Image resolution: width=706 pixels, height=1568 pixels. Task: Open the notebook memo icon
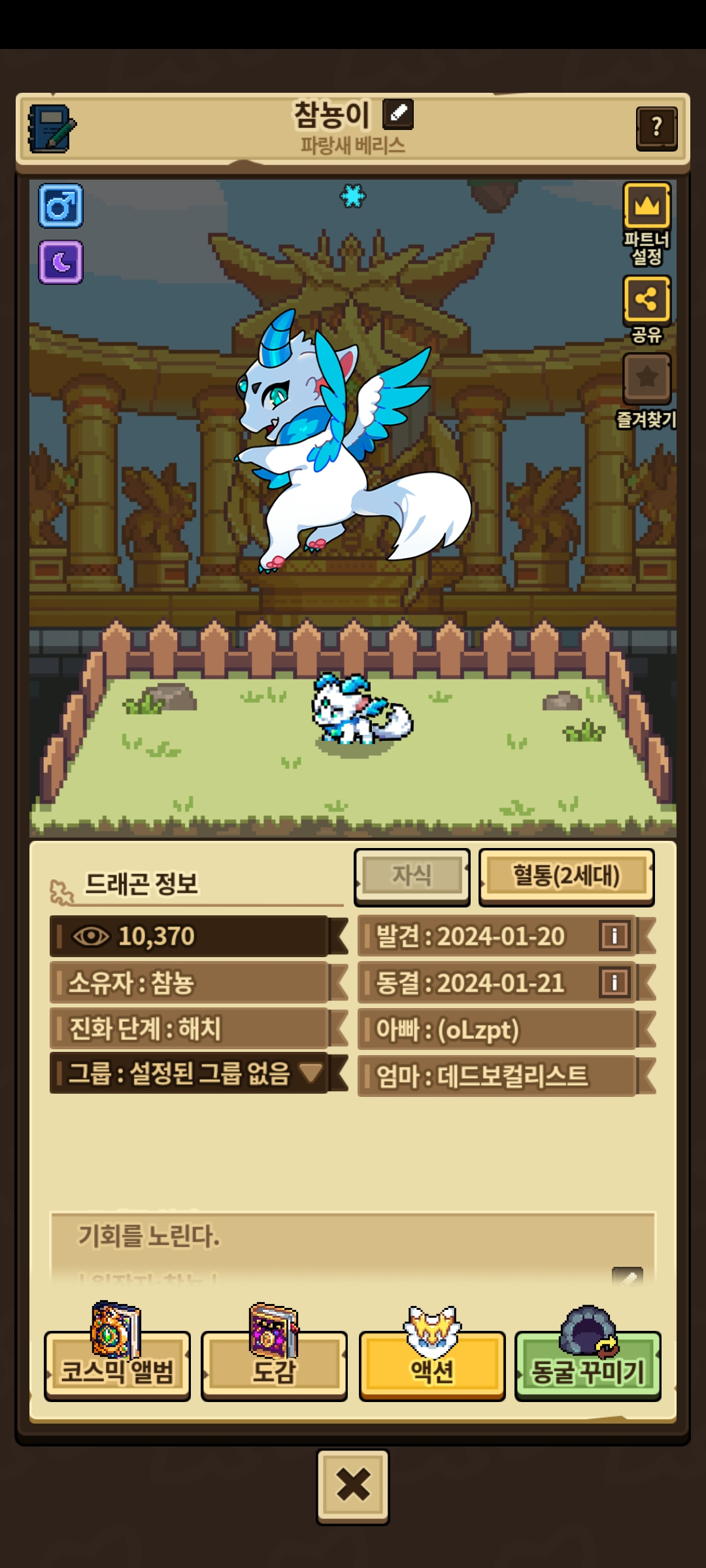51,129
